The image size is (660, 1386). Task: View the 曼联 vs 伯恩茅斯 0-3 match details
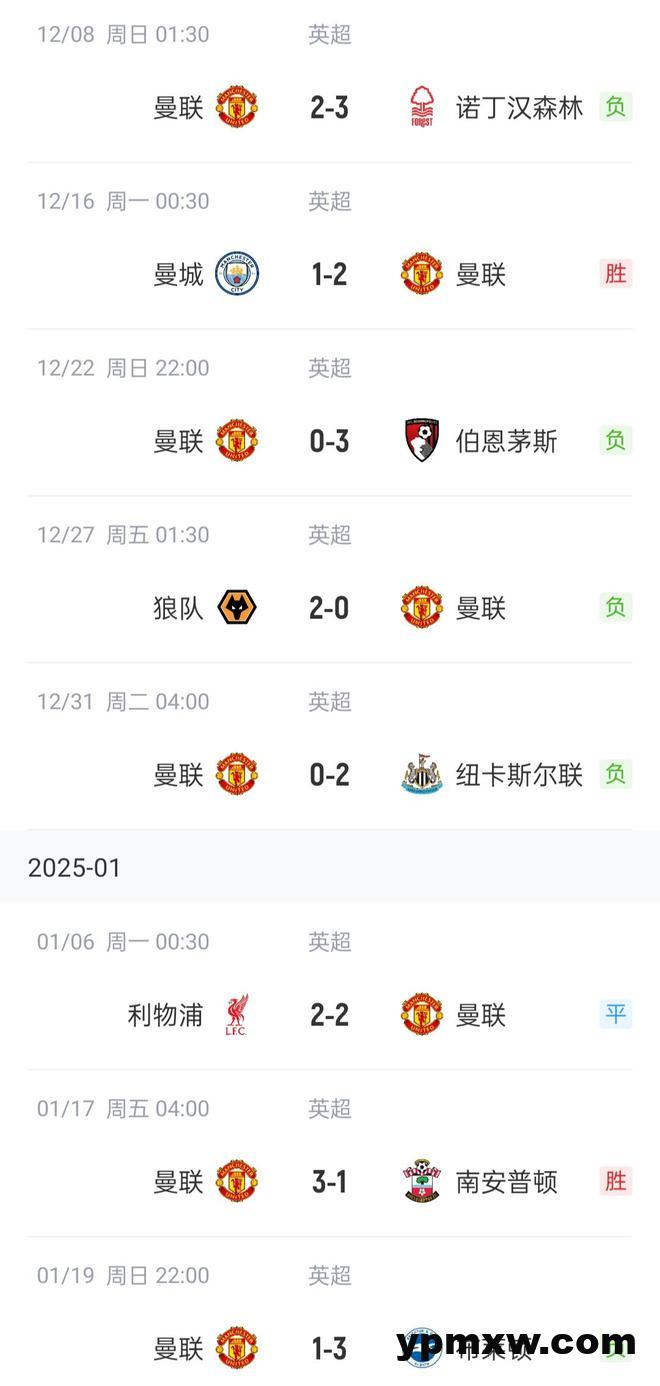coord(330,413)
